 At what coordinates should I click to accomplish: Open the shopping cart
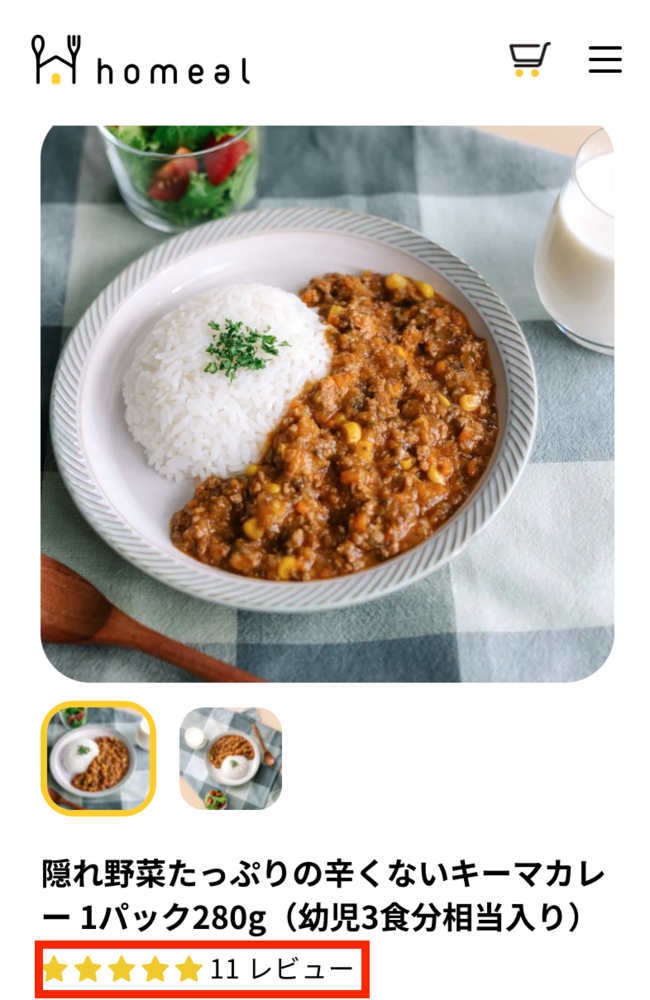[529, 59]
